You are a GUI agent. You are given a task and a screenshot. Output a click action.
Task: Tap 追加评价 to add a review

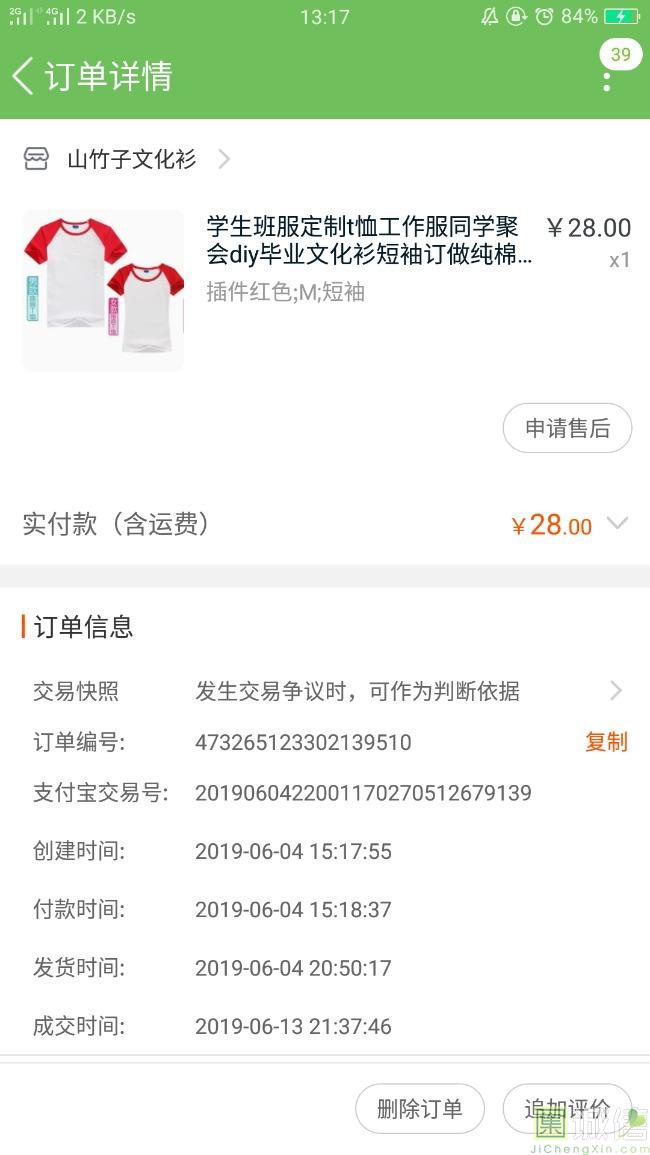coord(567,1108)
